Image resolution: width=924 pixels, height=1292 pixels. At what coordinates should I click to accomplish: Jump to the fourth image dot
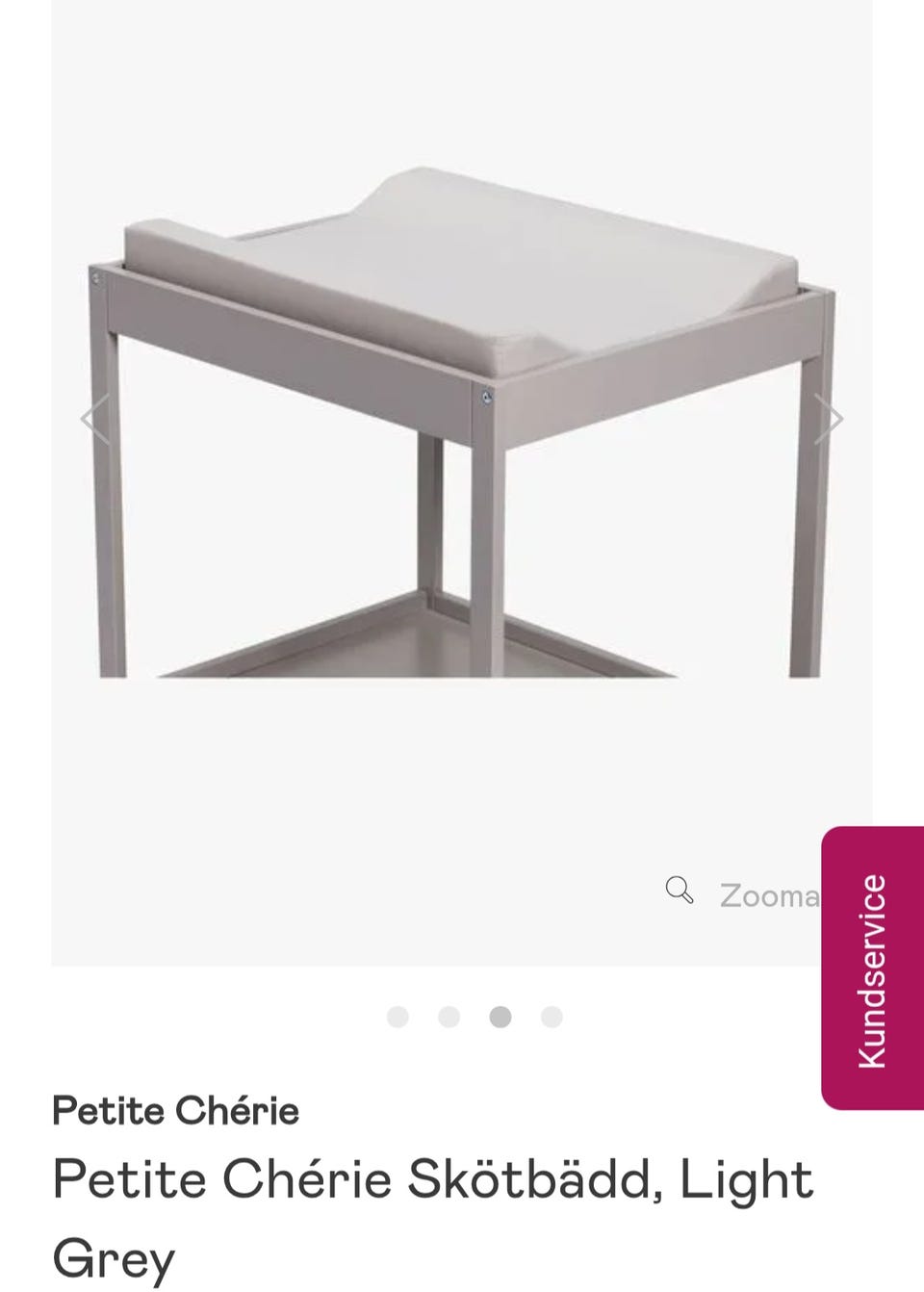pos(552,1017)
